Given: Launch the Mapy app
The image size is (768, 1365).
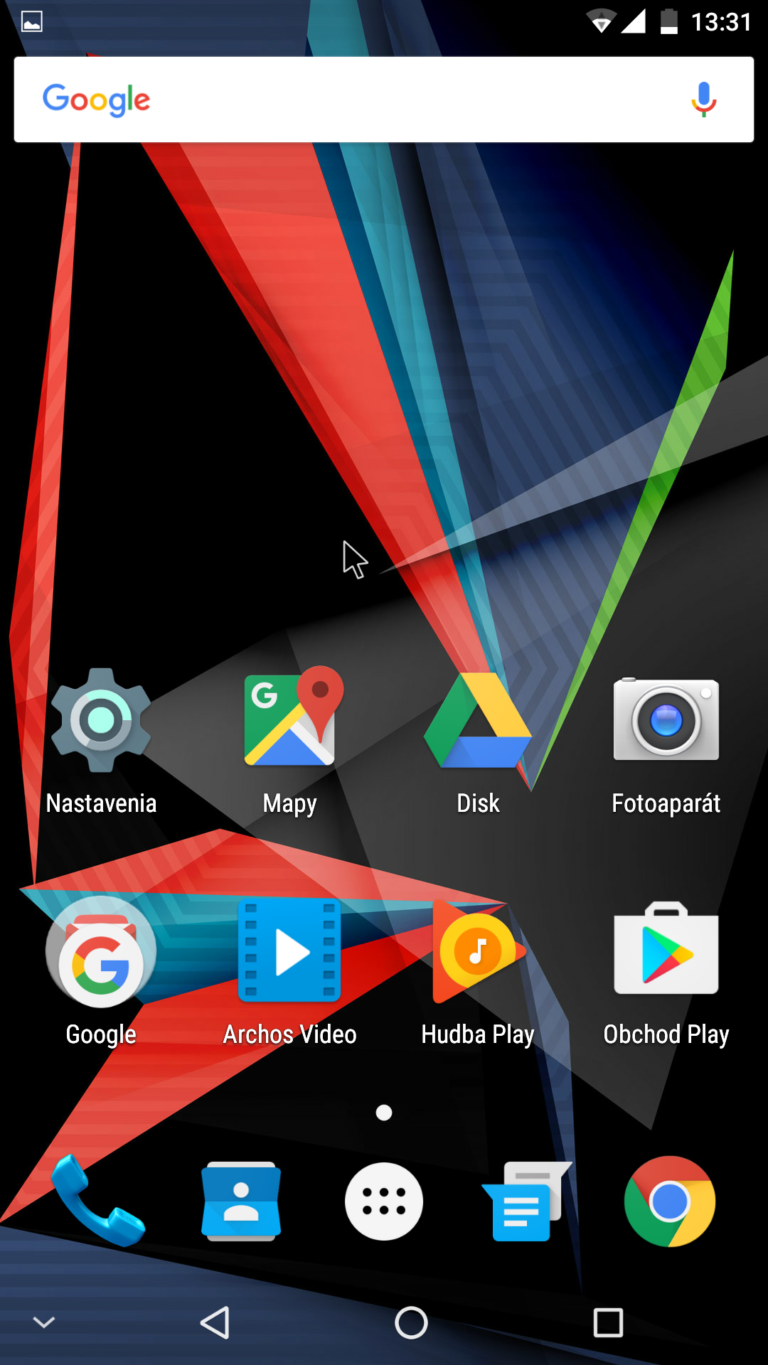Looking at the screenshot, I should point(290,719).
